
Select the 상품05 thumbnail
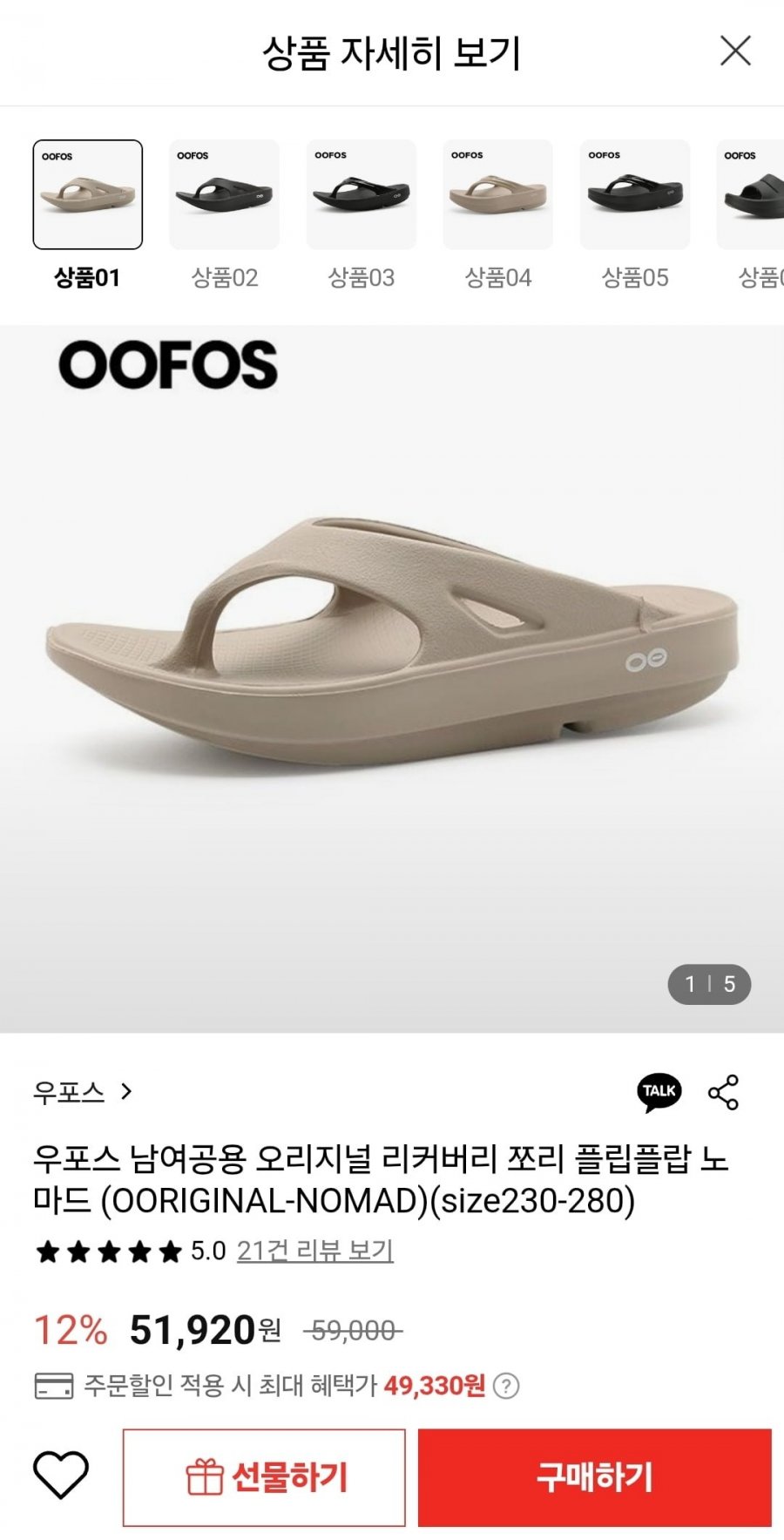[634, 194]
